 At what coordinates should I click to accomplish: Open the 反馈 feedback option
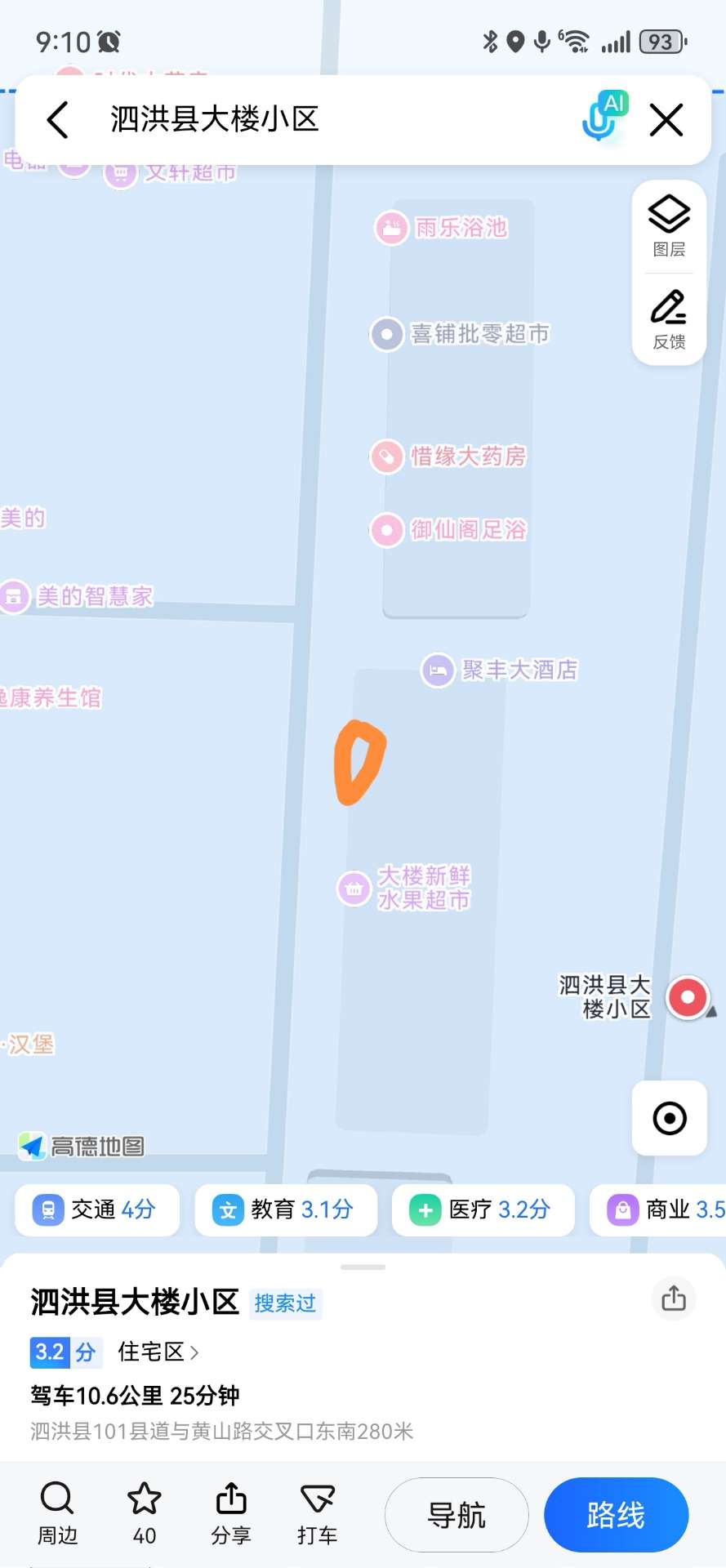coord(669,319)
